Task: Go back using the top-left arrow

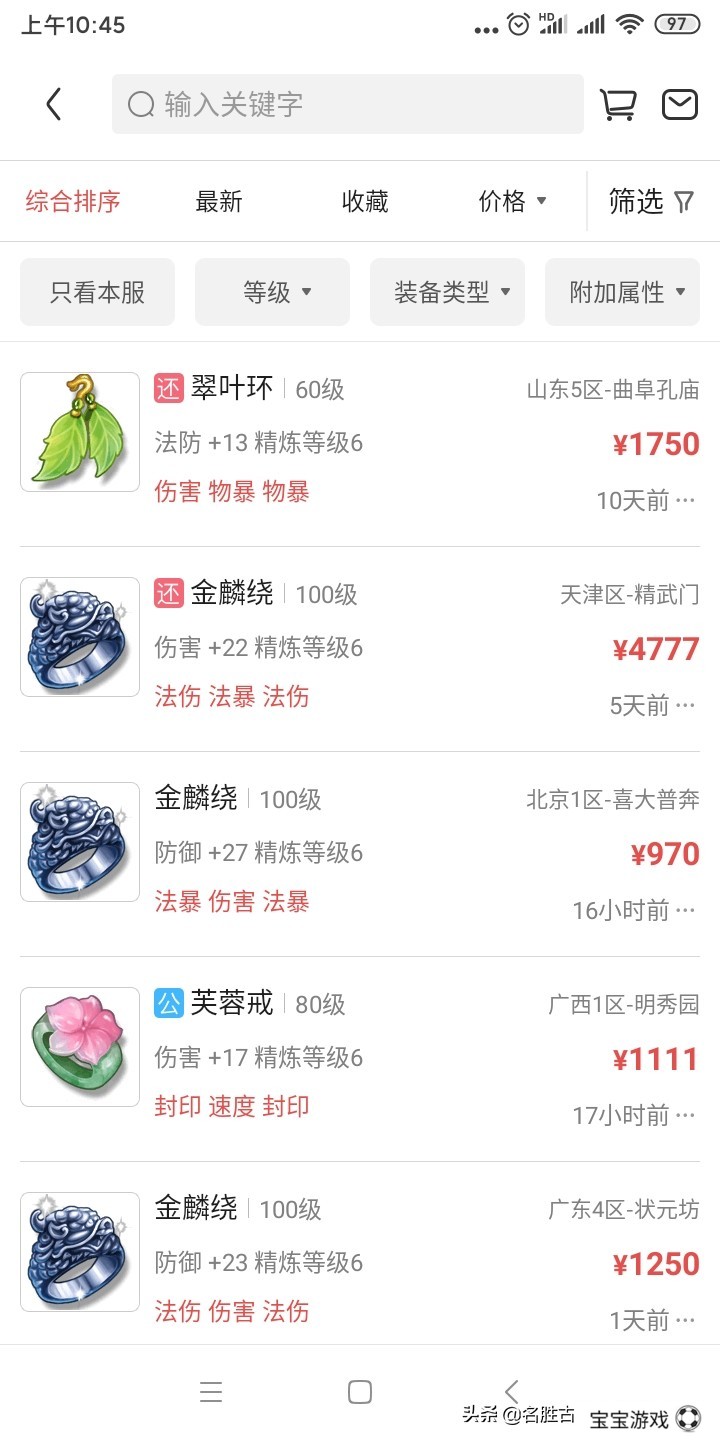Action: (x=54, y=104)
